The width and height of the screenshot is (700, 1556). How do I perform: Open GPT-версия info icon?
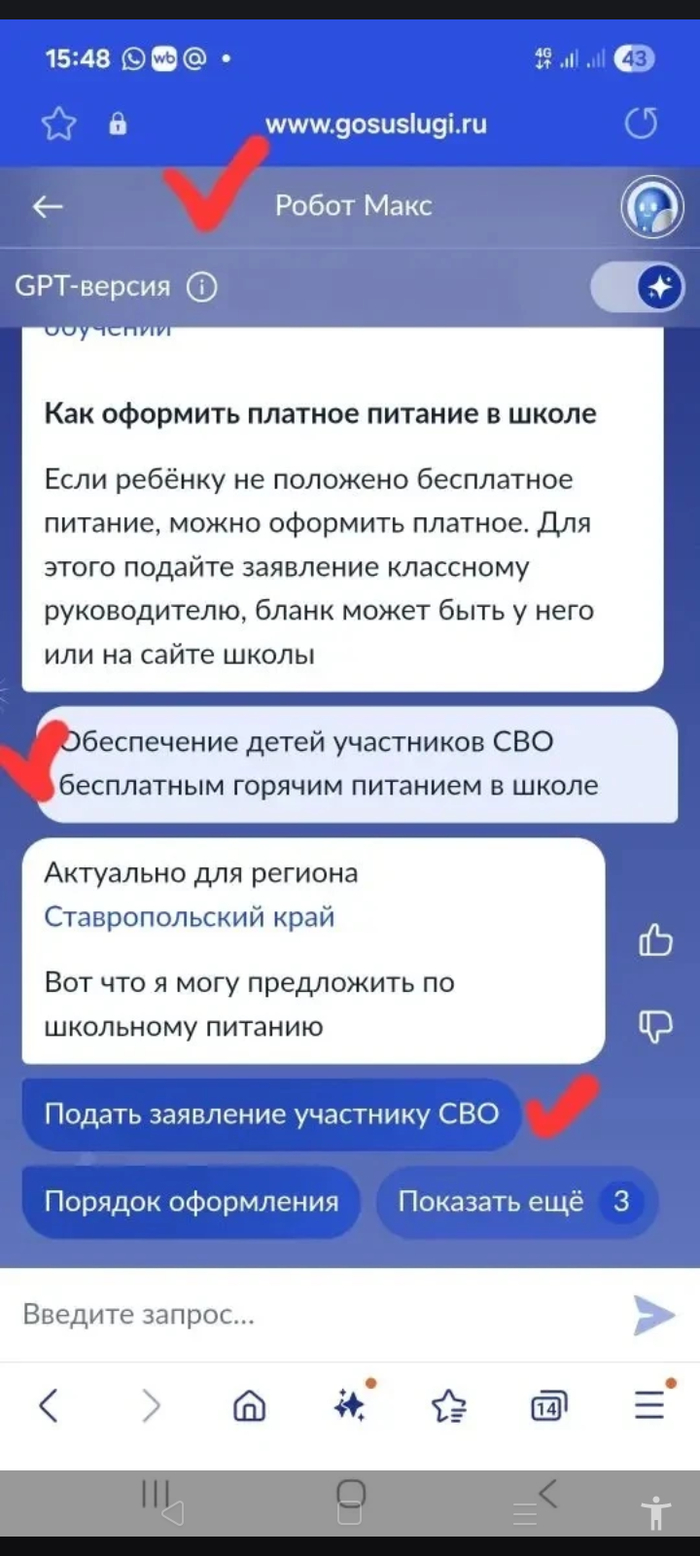201,288
